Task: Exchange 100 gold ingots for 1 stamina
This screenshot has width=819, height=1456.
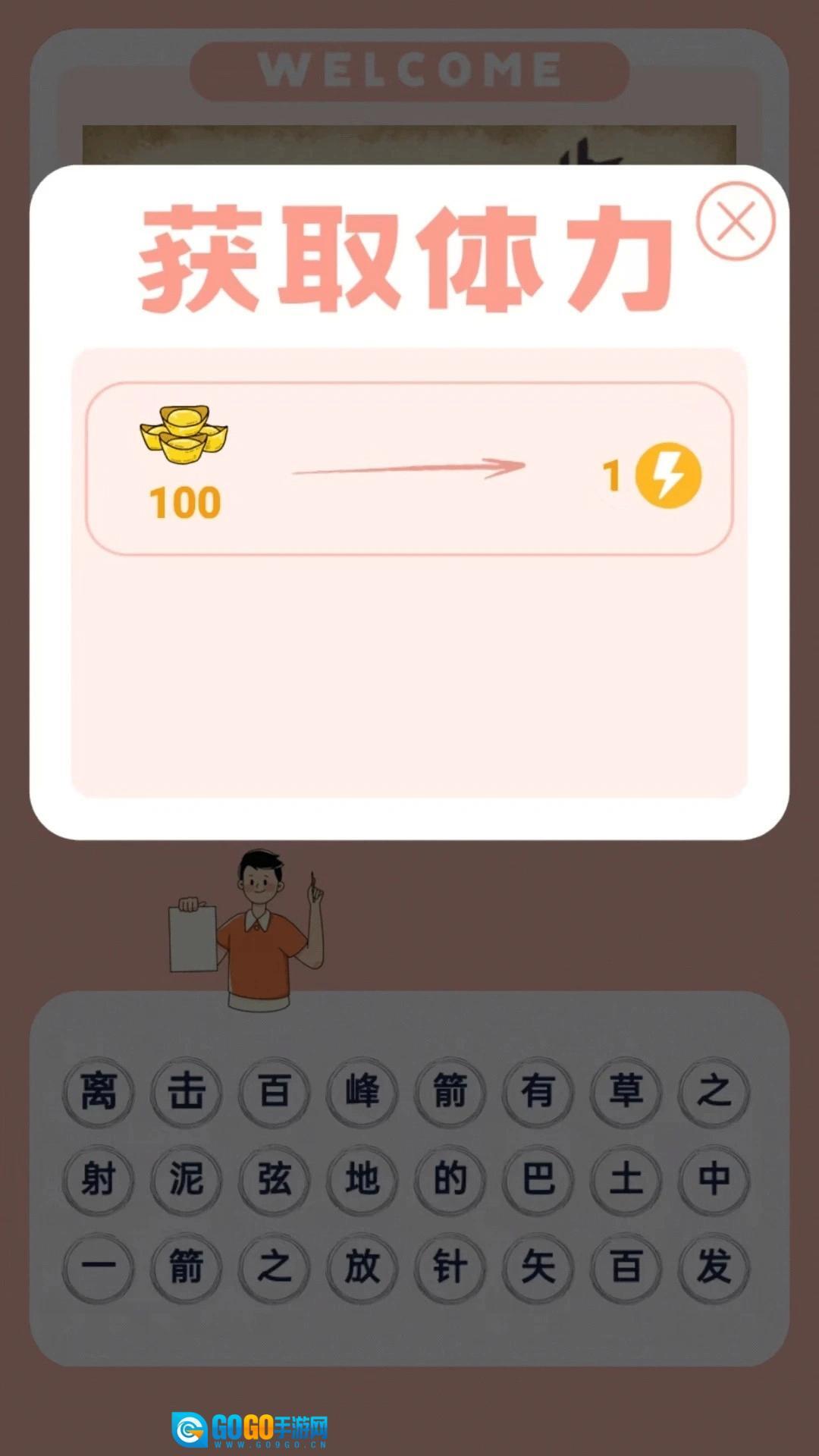Action: pyautogui.click(x=409, y=469)
